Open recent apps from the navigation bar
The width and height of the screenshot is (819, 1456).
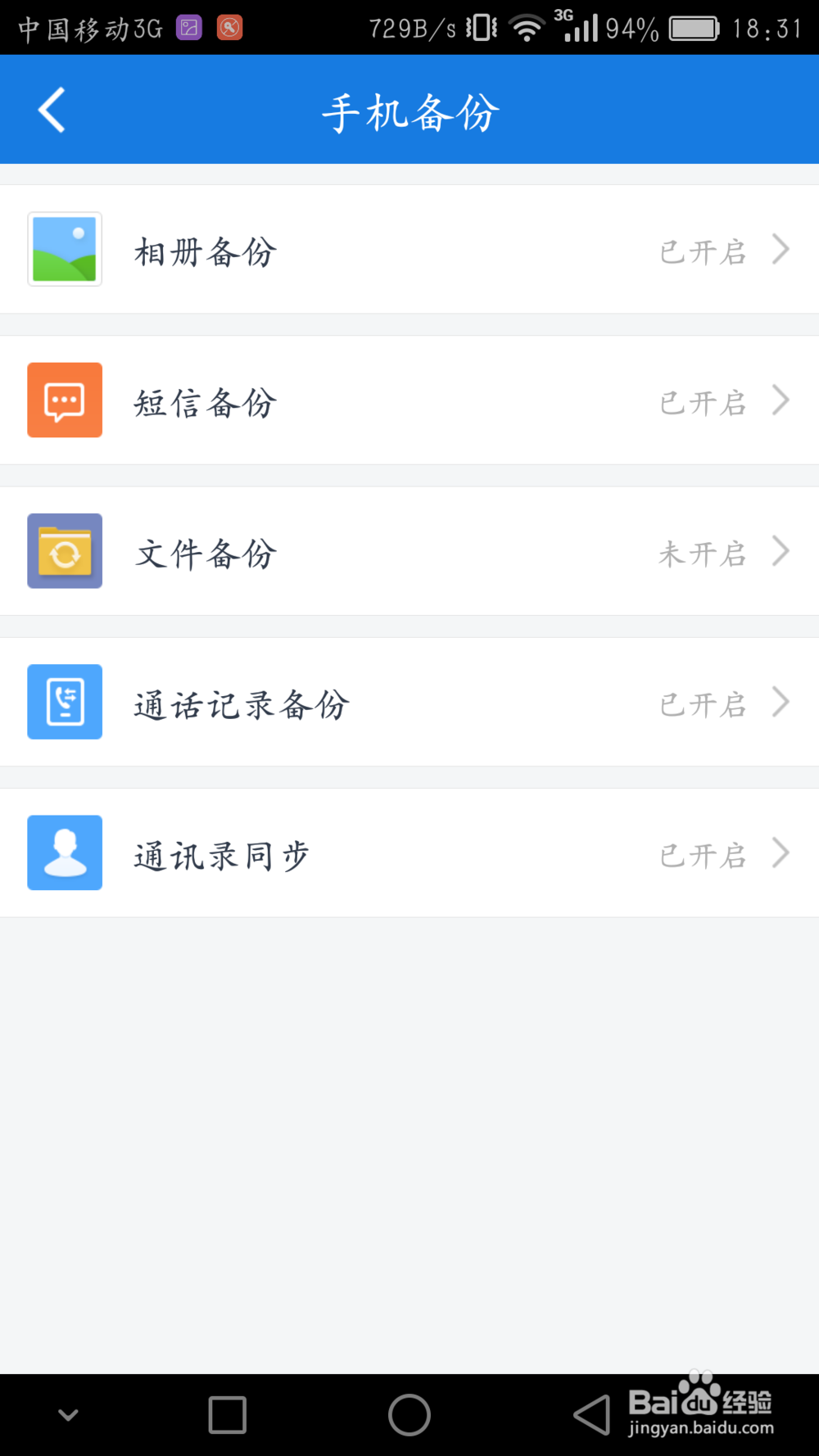(x=228, y=1414)
